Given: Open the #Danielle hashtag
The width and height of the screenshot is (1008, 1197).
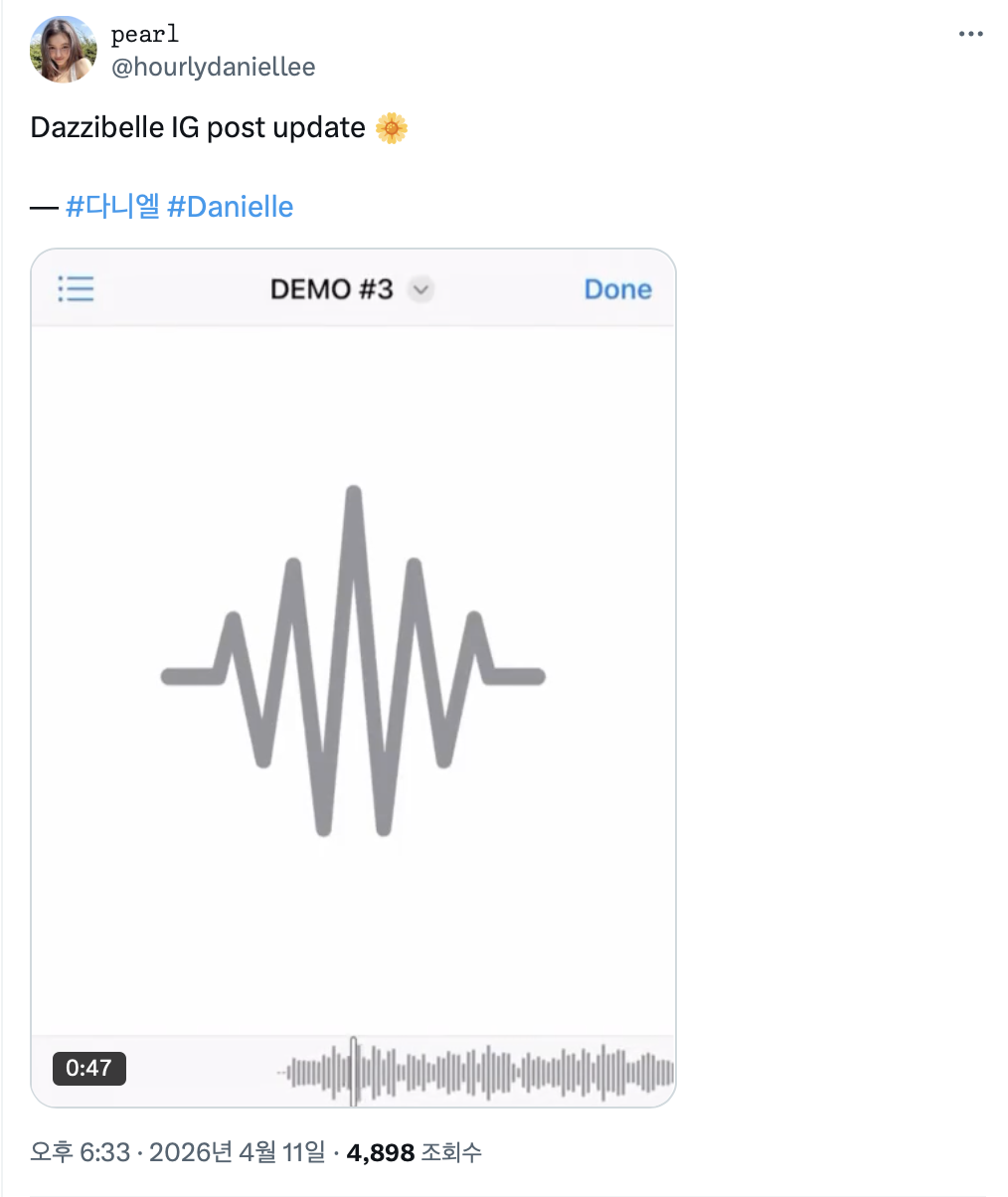Looking at the screenshot, I should (x=230, y=207).
